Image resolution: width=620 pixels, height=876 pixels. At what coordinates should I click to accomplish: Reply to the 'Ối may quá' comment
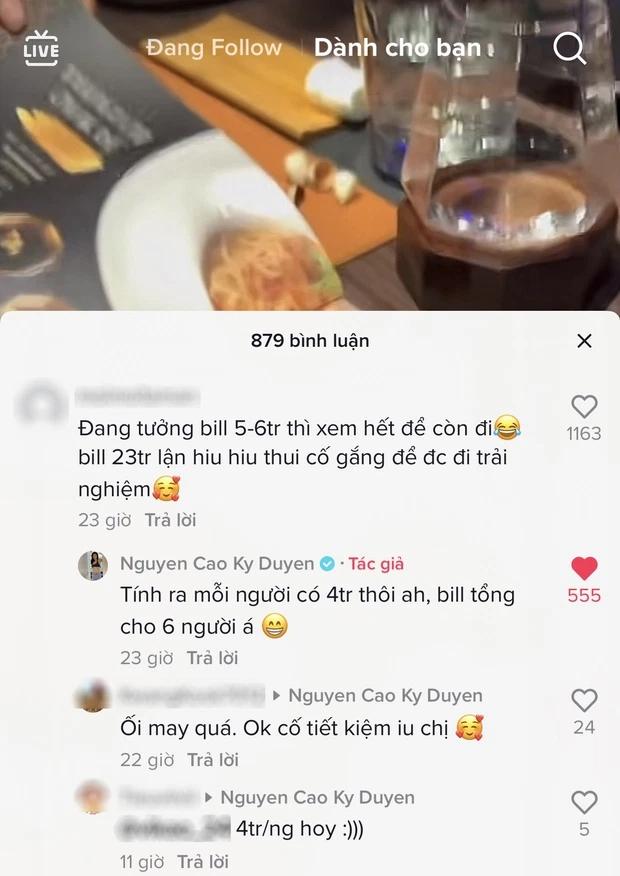212,760
